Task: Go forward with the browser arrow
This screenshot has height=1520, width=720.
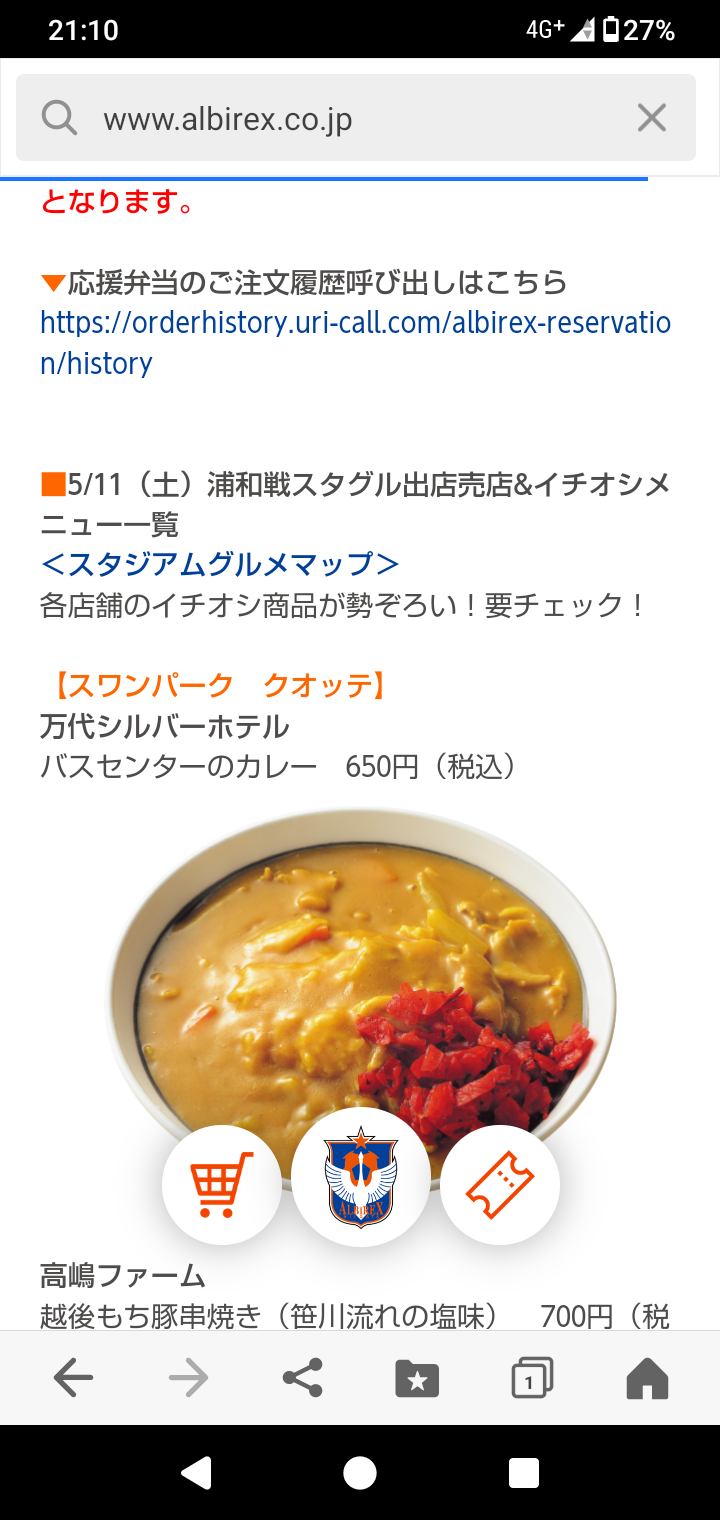Action: pos(188,1379)
